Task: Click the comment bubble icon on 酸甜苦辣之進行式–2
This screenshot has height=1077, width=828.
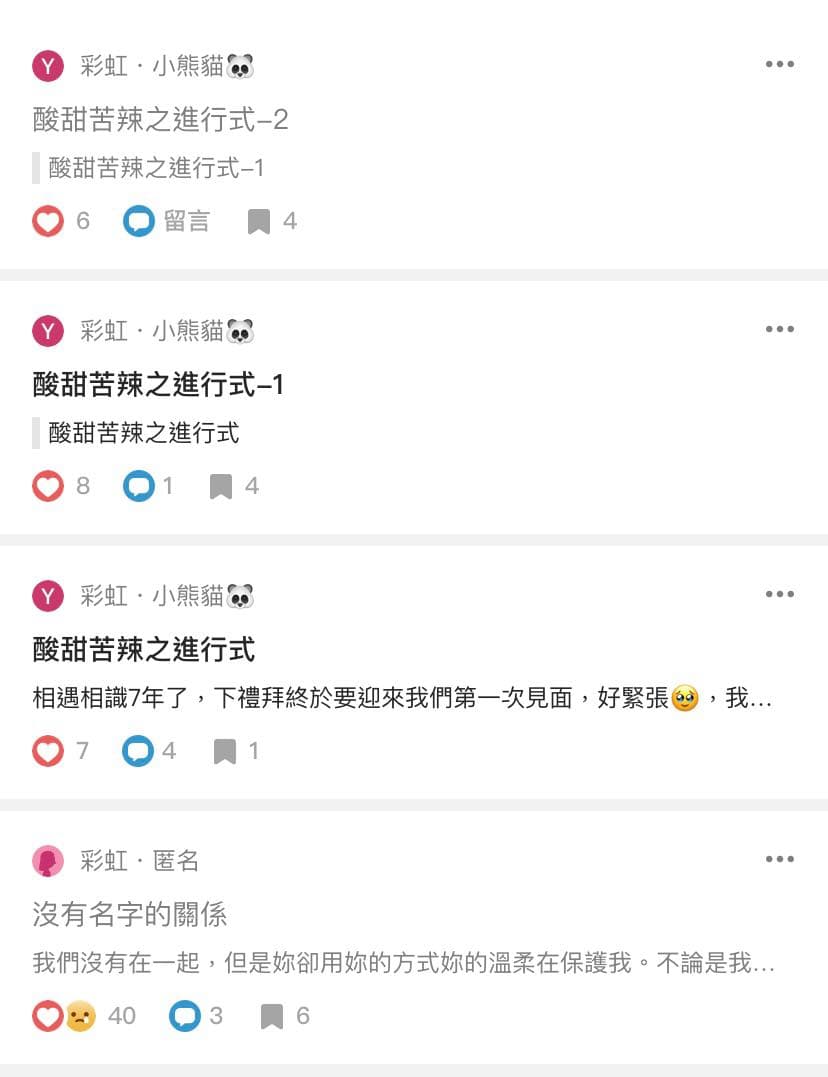Action: [x=140, y=221]
